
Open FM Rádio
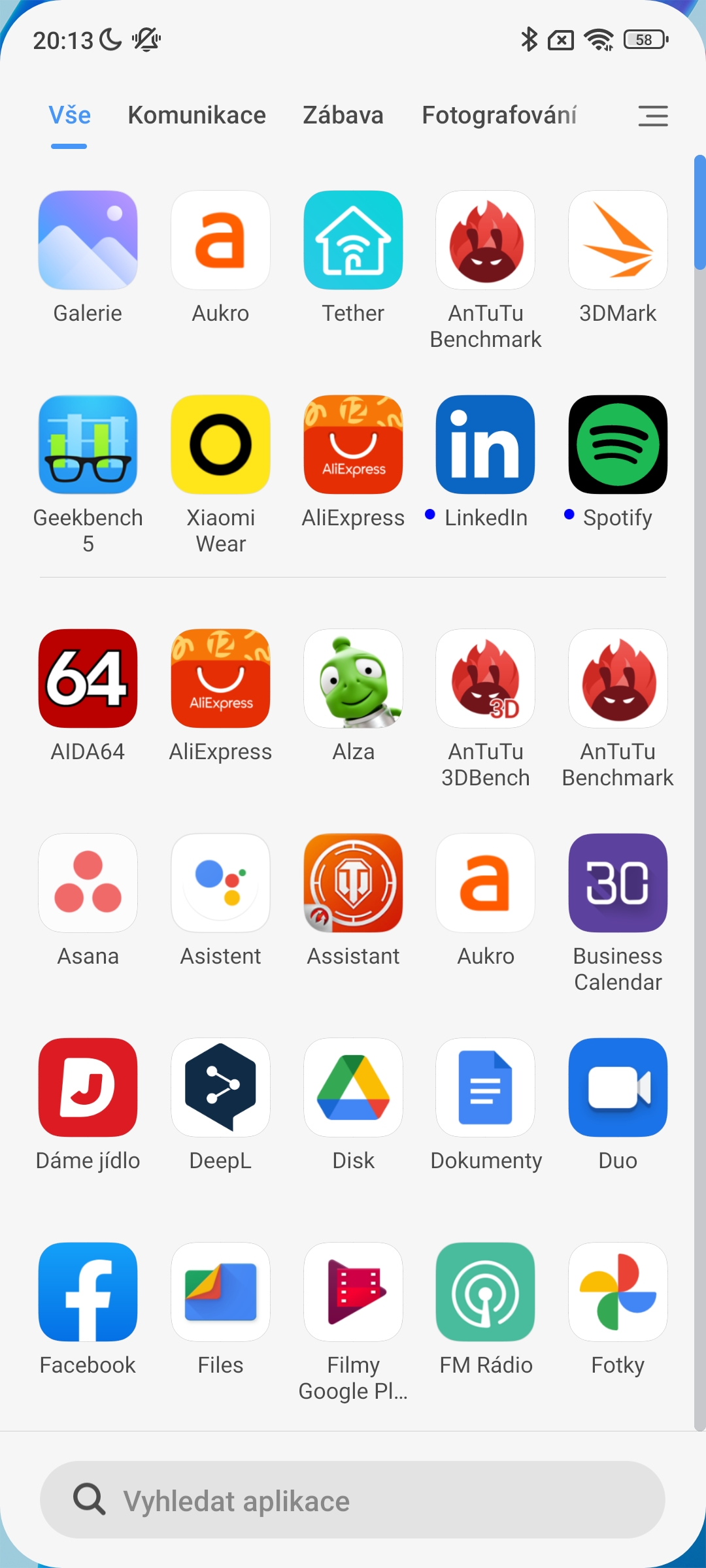coord(485,1292)
